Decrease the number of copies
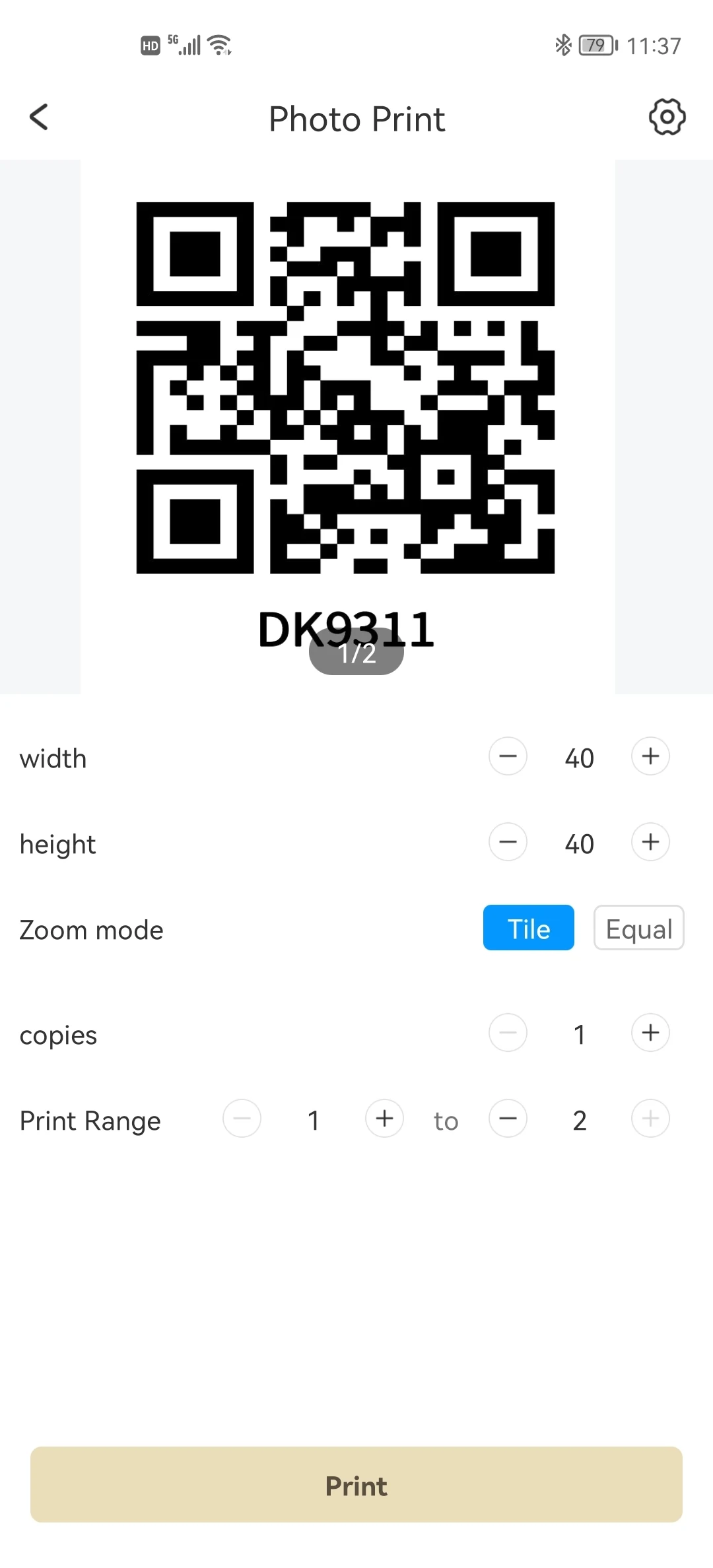Screen dimensions: 713x1568 [x=508, y=1033]
